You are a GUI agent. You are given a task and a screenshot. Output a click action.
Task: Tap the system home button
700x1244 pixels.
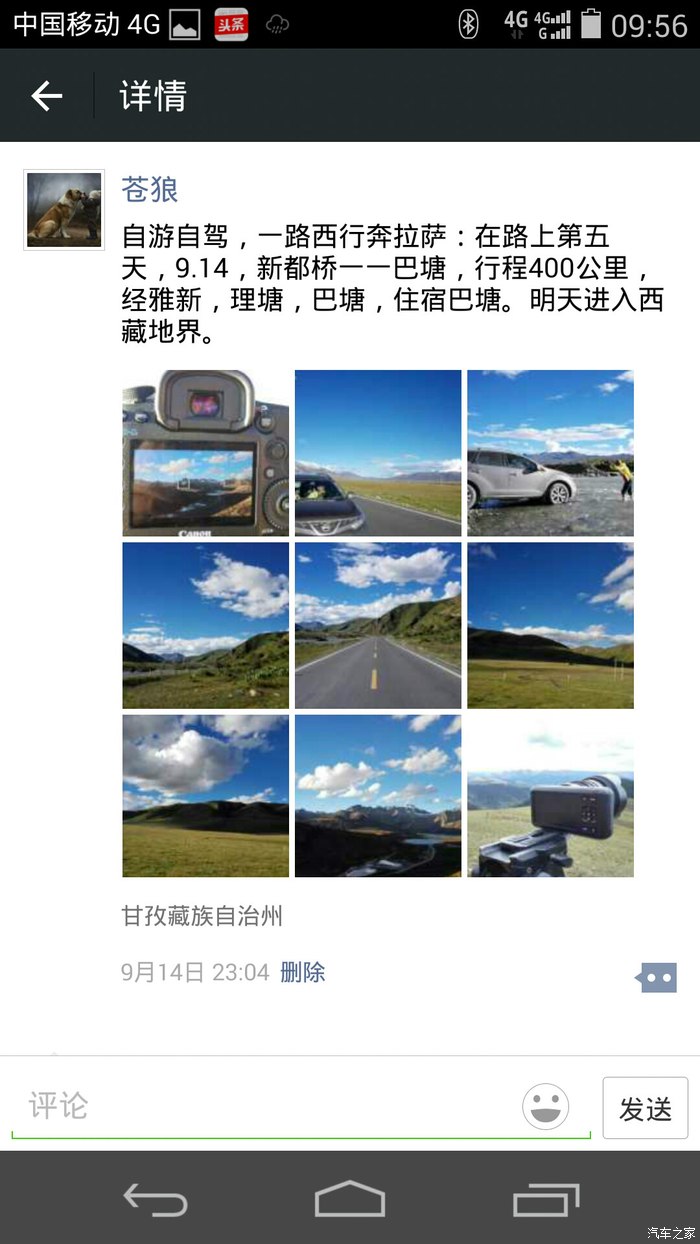tap(349, 1198)
